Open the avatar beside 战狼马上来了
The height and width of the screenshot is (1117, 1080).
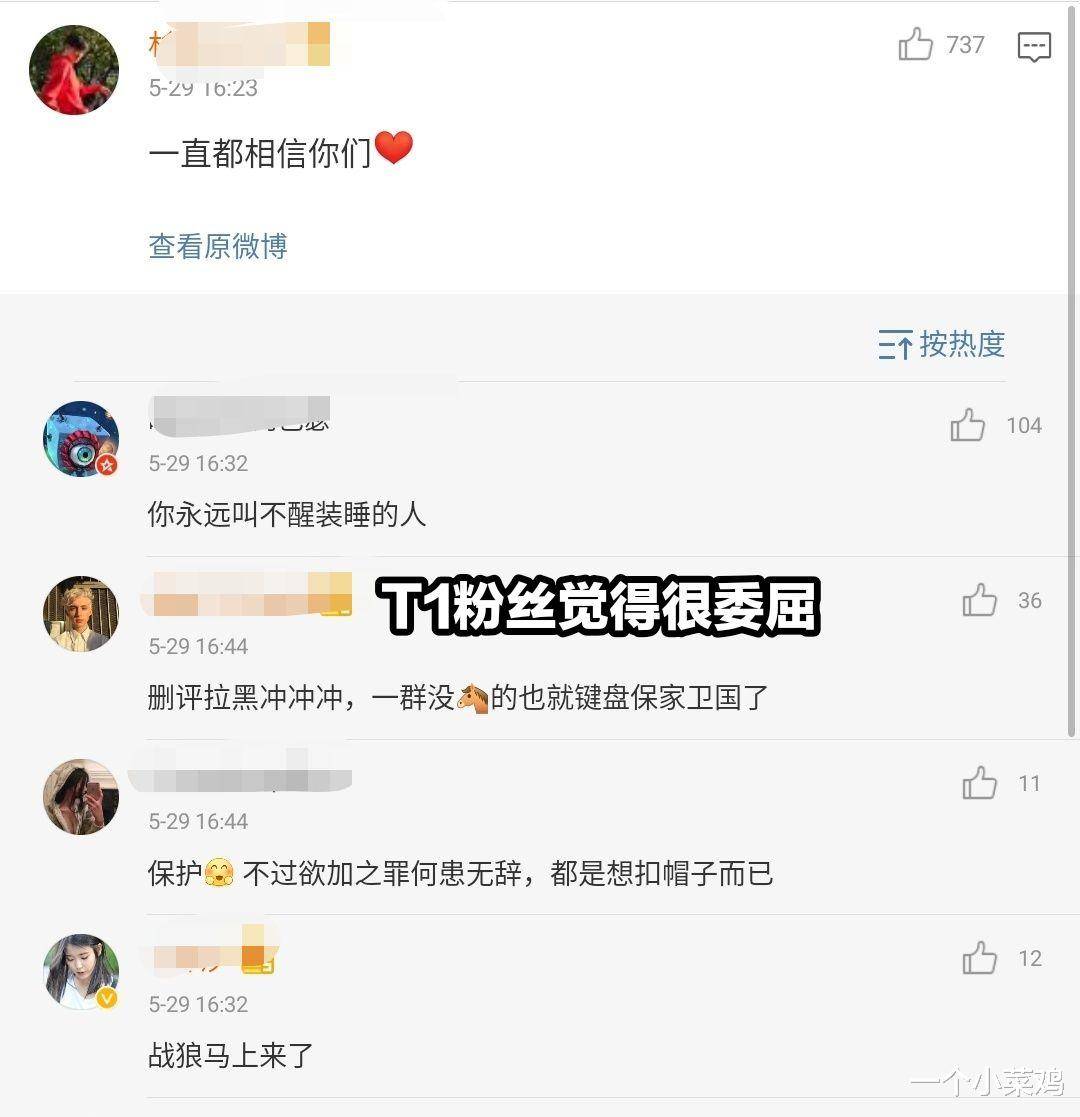click(x=80, y=972)
